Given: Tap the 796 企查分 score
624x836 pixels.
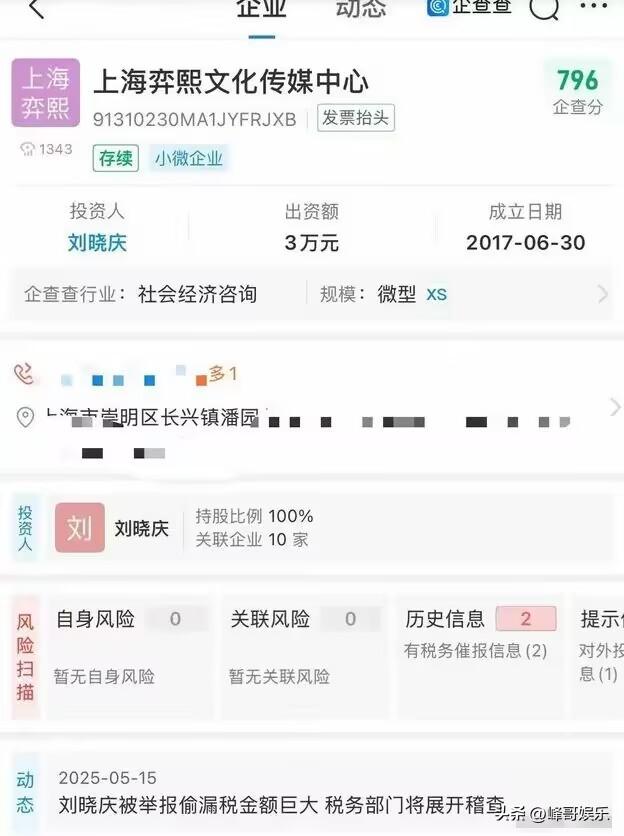Looking at the screenshot, I should click(577, 90).
